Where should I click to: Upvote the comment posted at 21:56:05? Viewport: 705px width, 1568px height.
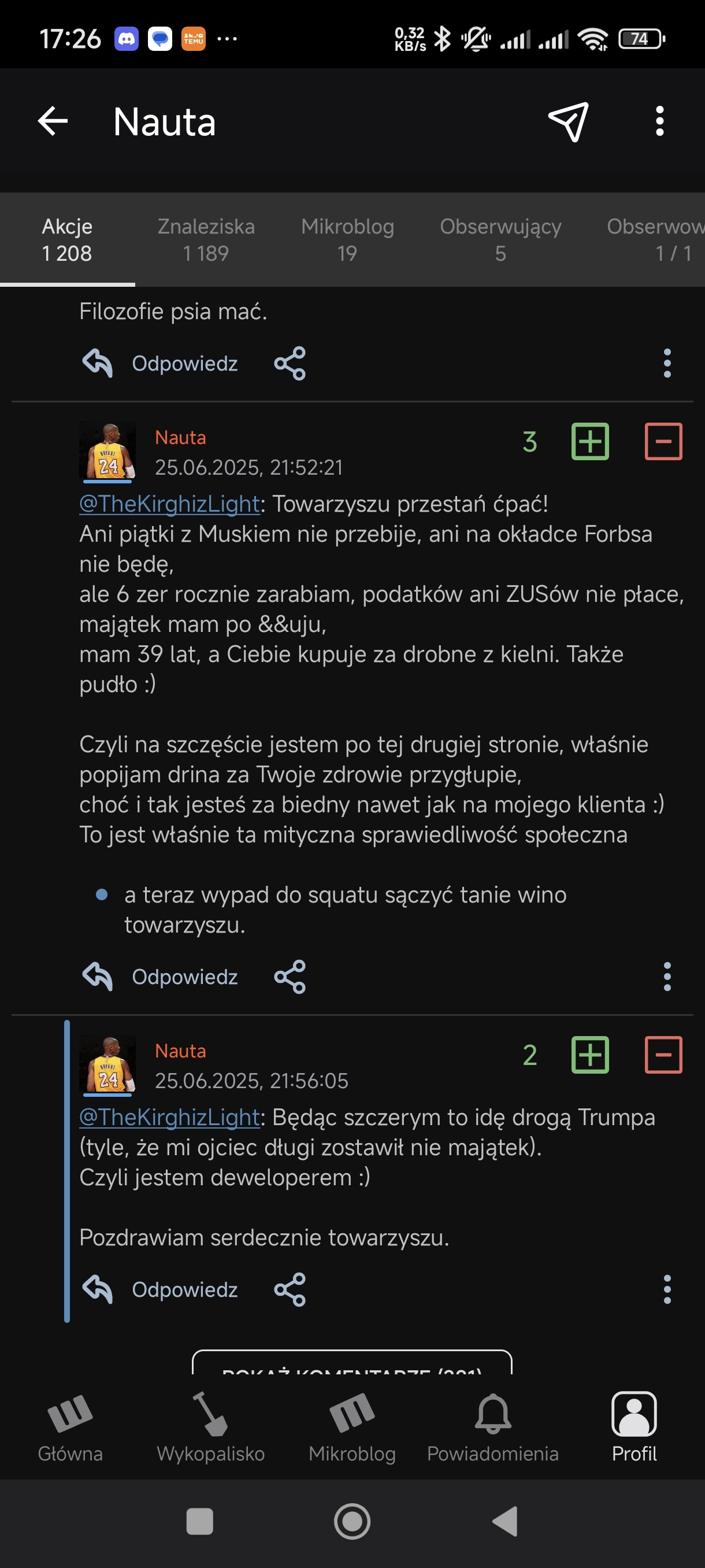click(x=590, y=1055)
